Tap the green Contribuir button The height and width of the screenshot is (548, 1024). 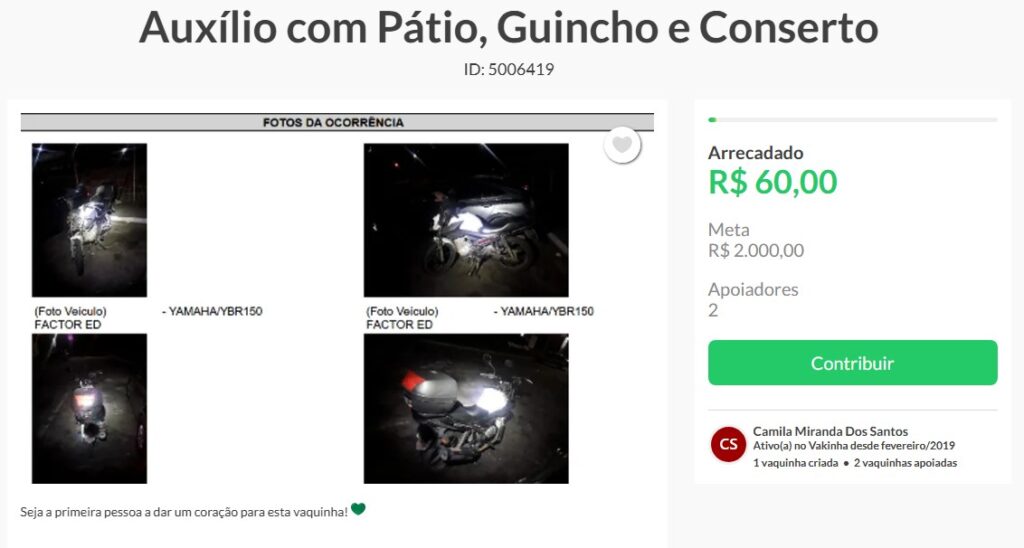(x=852, y=363)
